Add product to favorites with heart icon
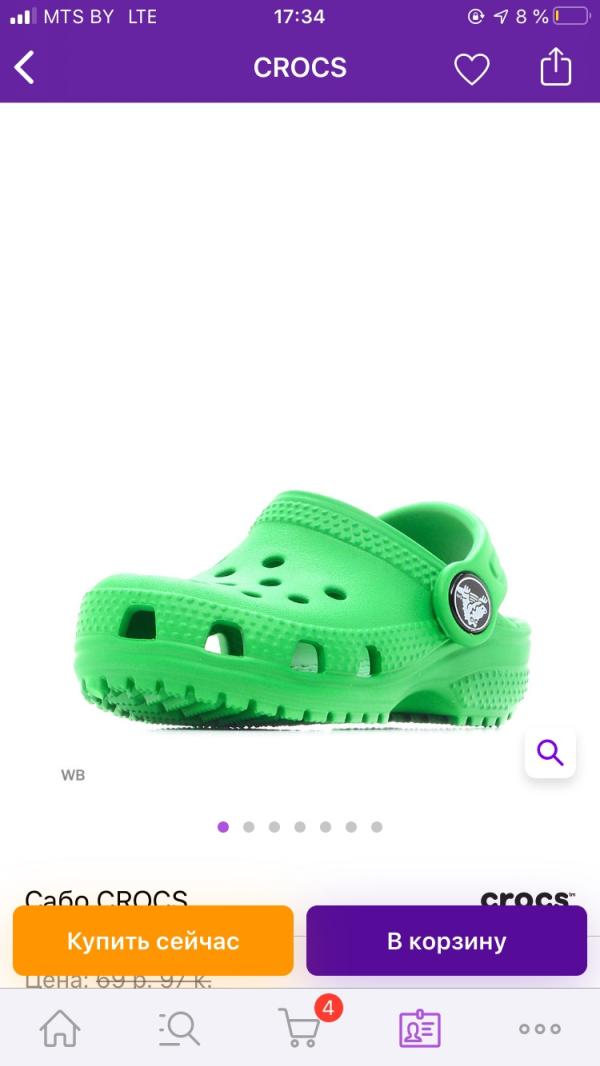Screen dimensions: 600x1066 coord(472,69)
